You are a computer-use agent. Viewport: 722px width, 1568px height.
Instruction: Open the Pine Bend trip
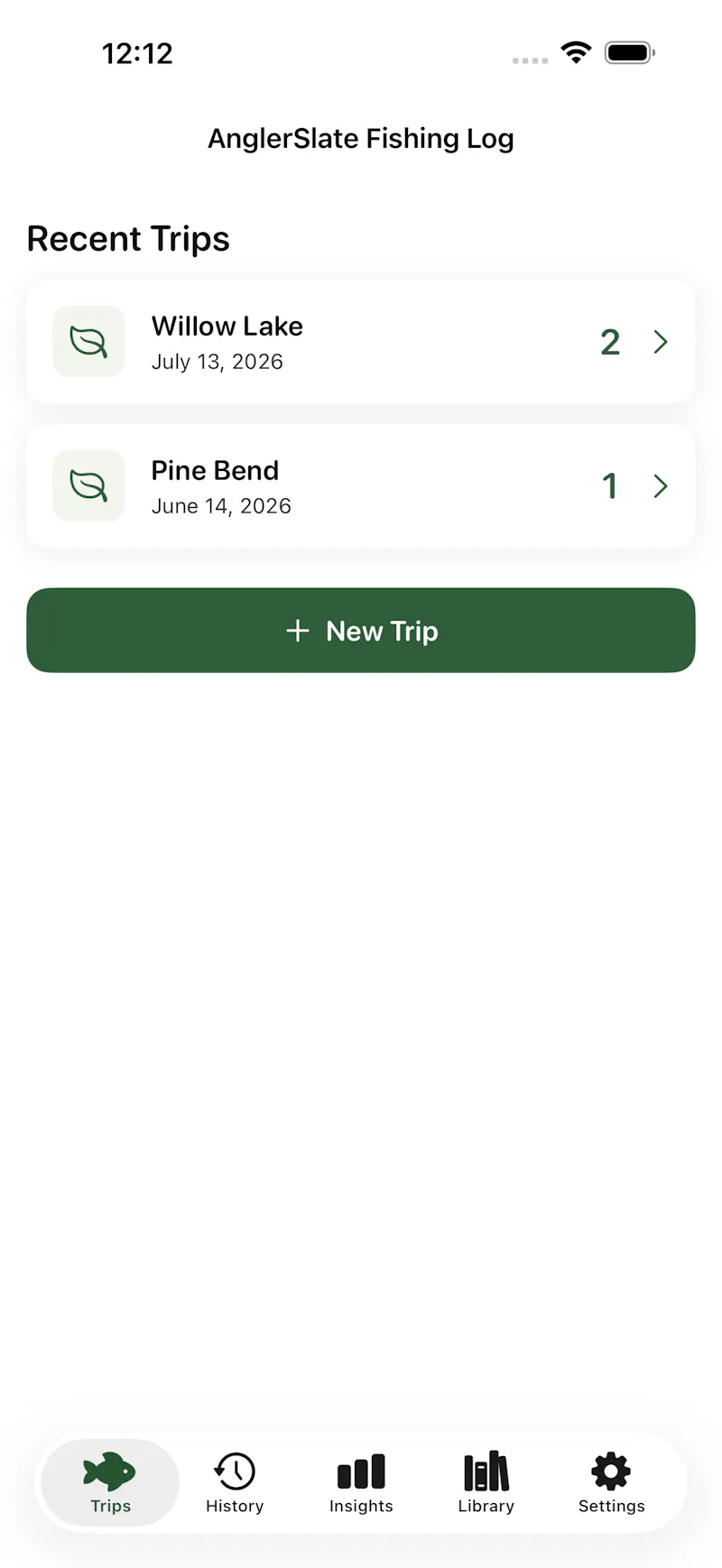[361, 486]
